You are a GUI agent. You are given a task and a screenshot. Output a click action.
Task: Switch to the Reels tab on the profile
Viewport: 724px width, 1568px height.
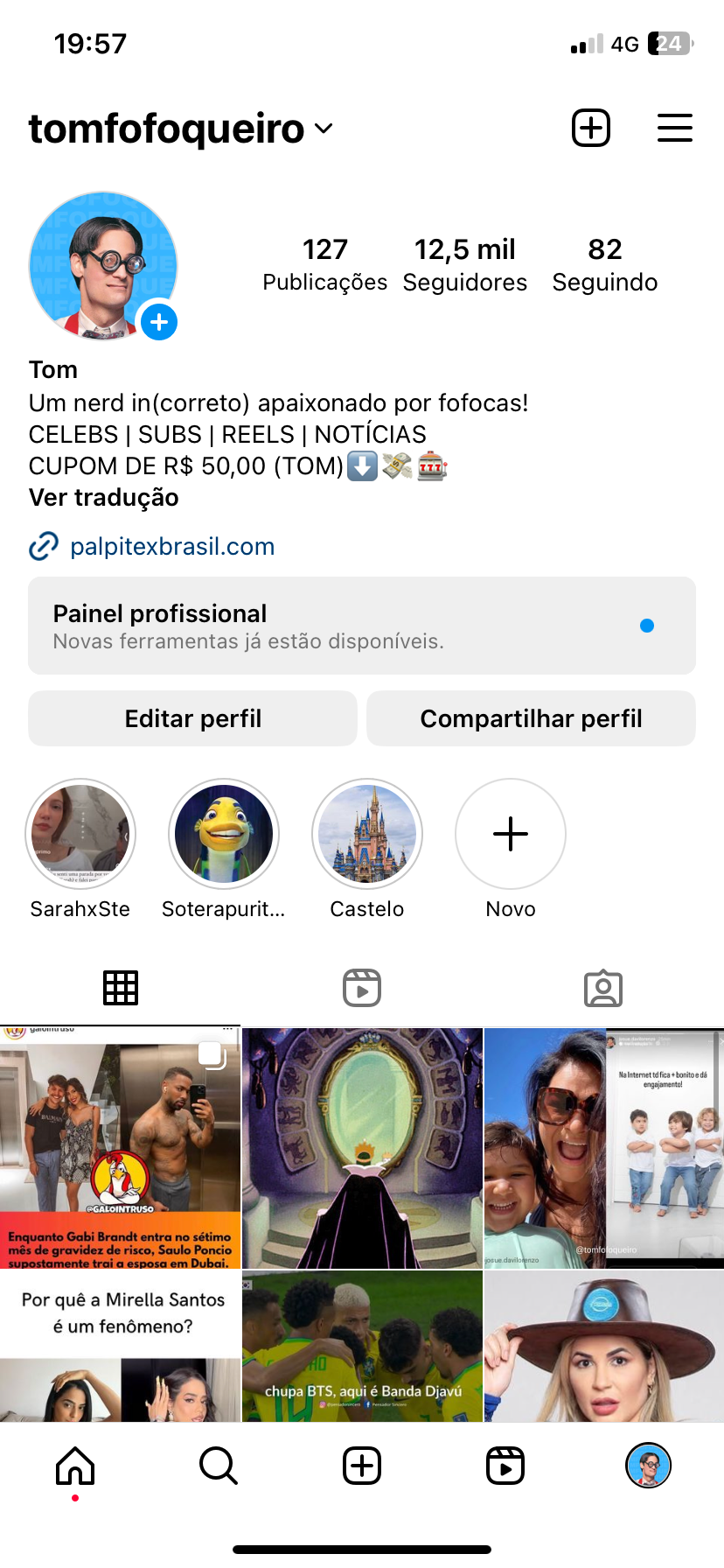coord(362,988)
